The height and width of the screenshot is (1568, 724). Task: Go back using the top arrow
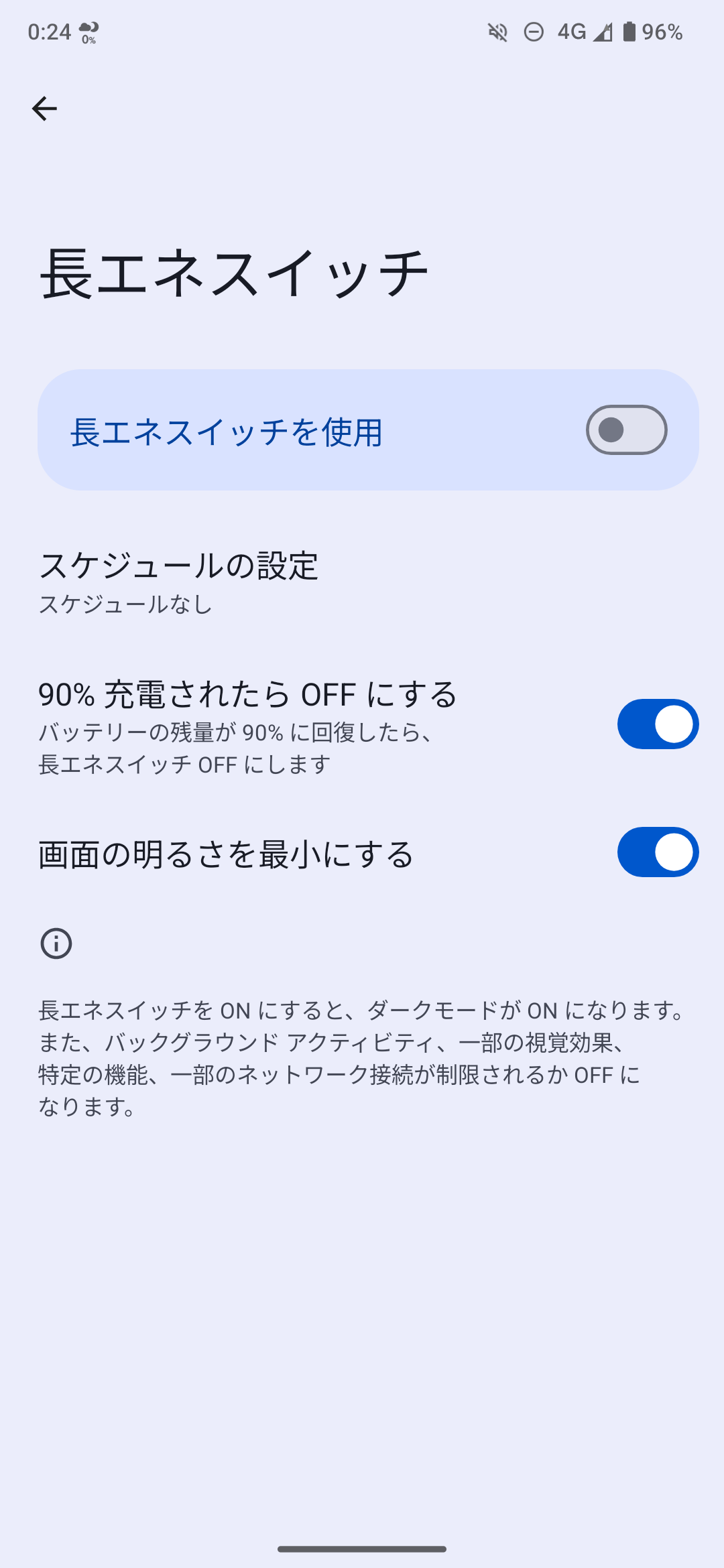click(44, 109)
